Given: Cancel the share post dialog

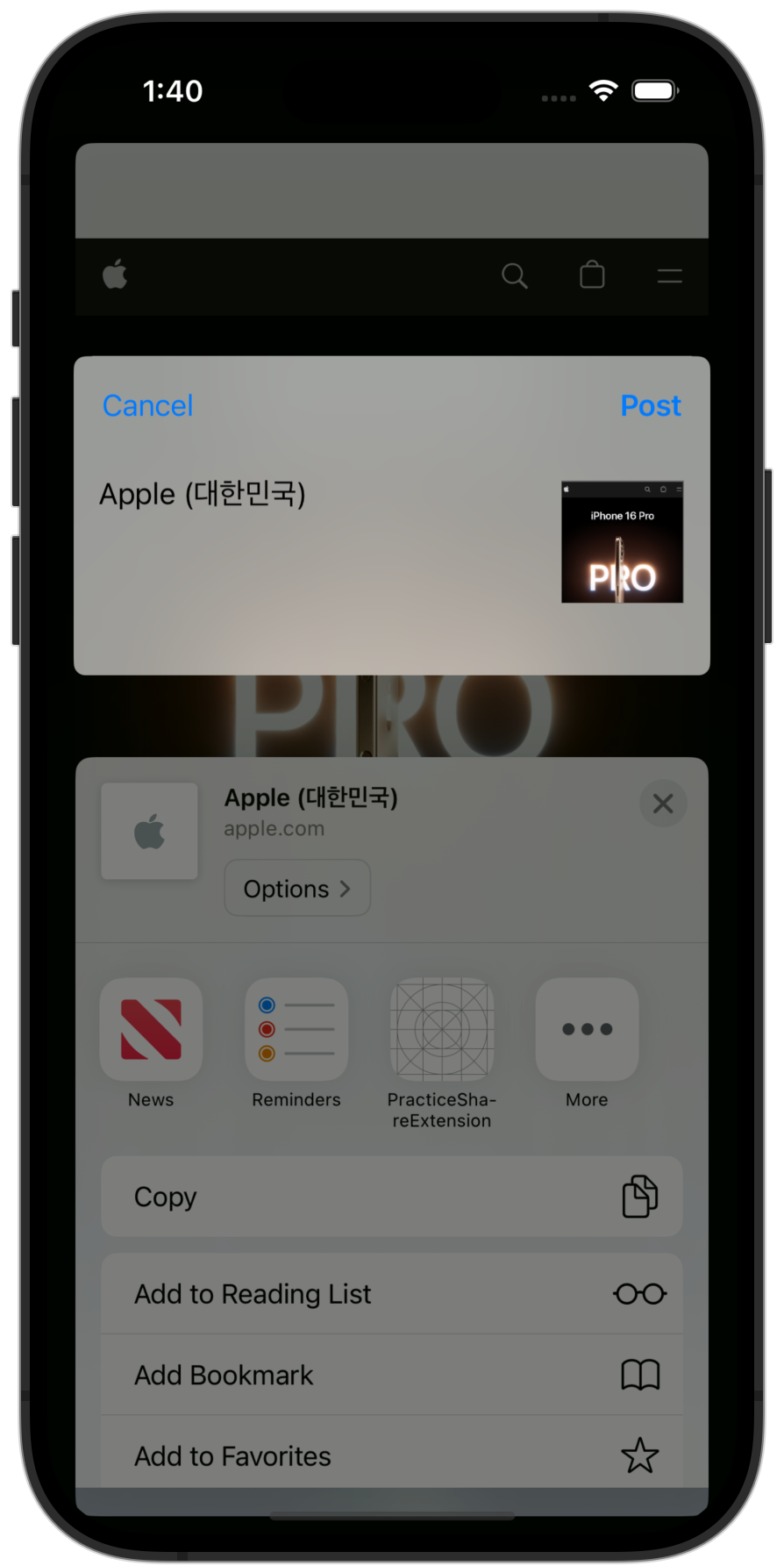Looking at the screenshot, I should click(147, 405).
